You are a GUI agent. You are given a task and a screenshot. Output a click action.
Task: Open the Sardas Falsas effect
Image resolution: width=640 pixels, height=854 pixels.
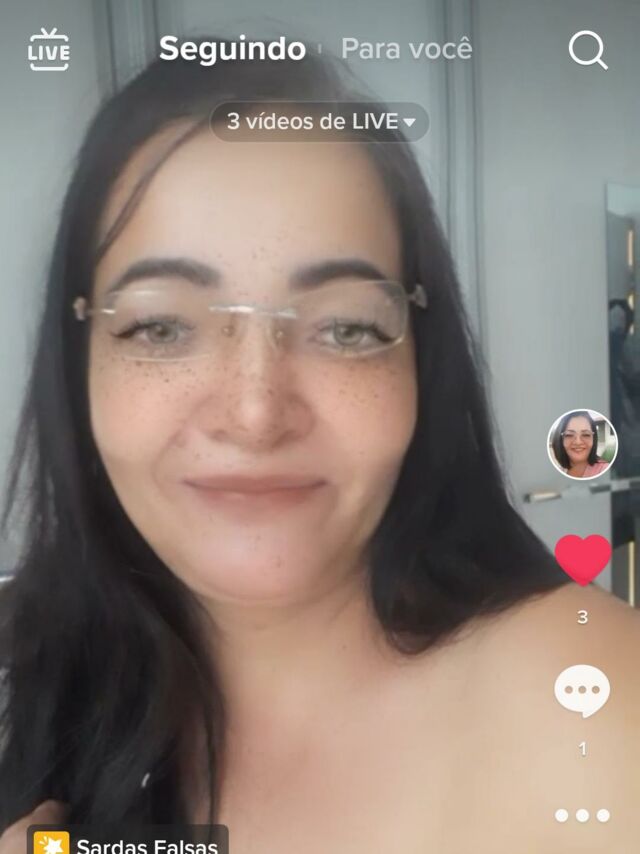coord(128,842)
